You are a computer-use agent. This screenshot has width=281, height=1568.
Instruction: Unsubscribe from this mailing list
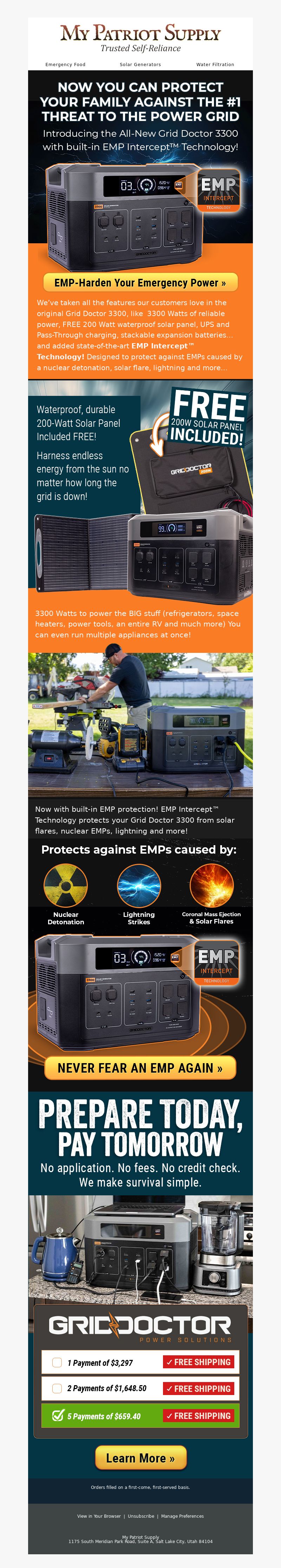pos(140,1516)
